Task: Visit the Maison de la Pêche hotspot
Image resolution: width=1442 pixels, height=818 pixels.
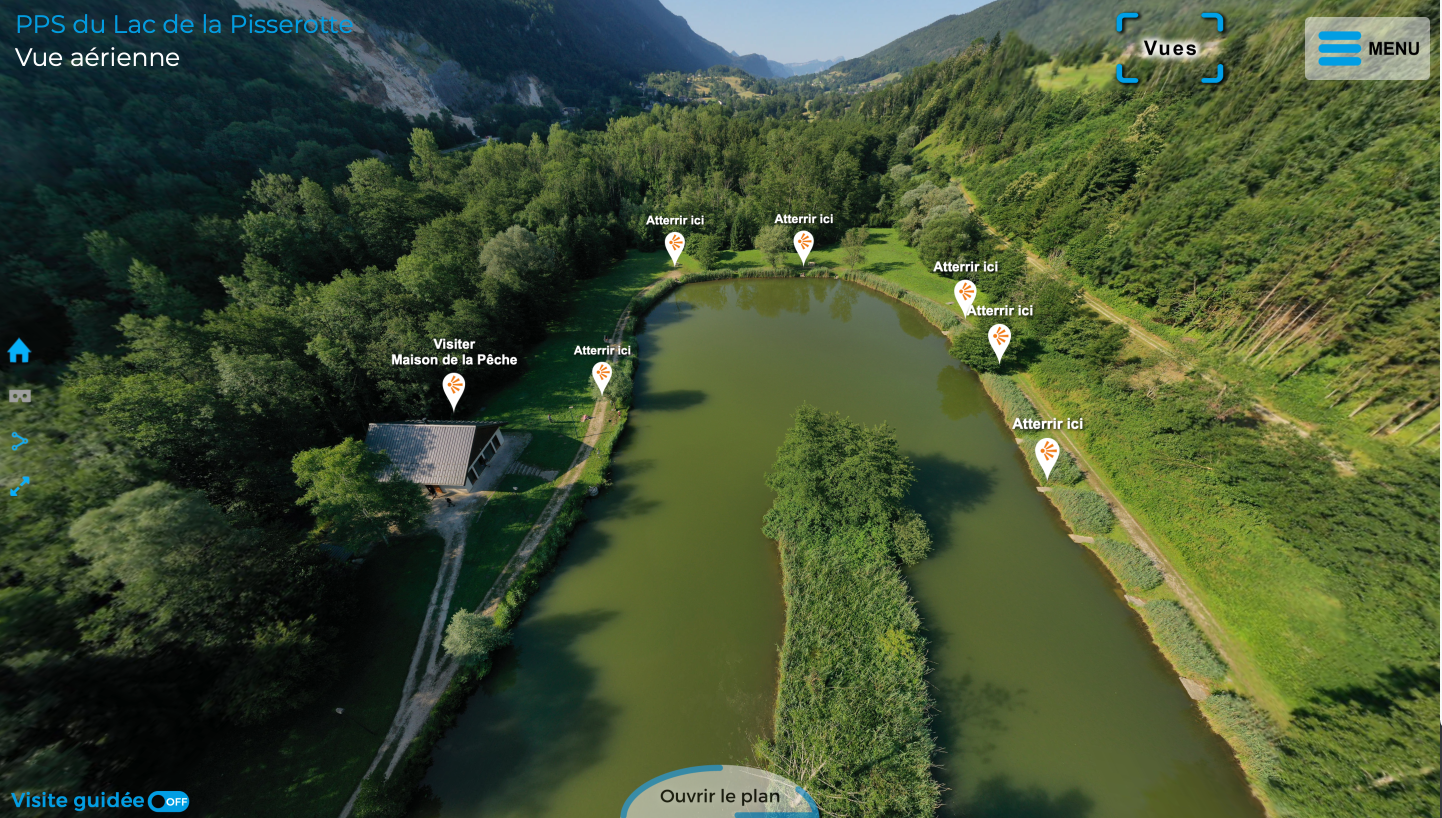Action: pos(454,389)
